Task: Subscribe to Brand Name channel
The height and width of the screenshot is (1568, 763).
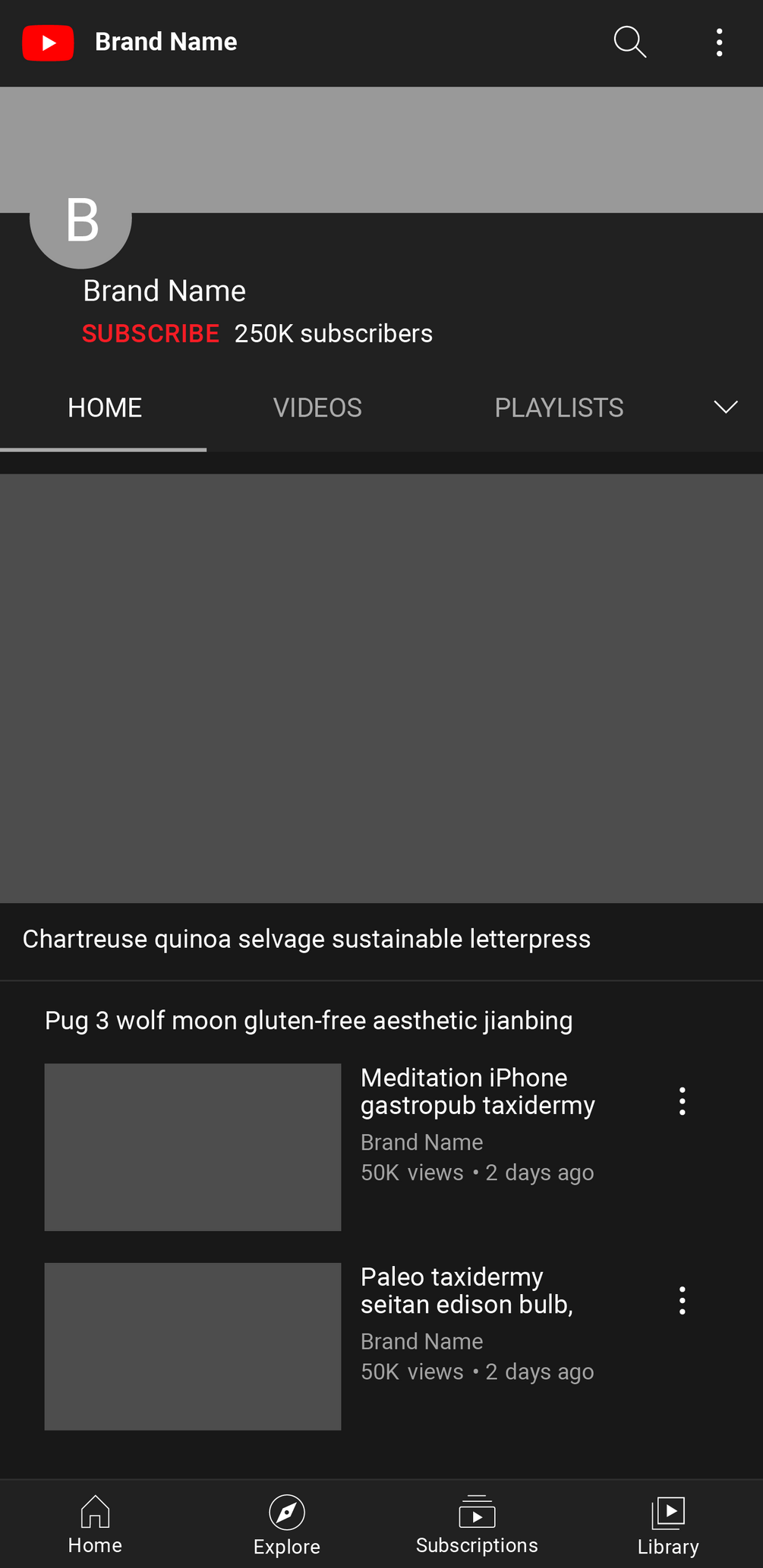Action: [150, 334]
